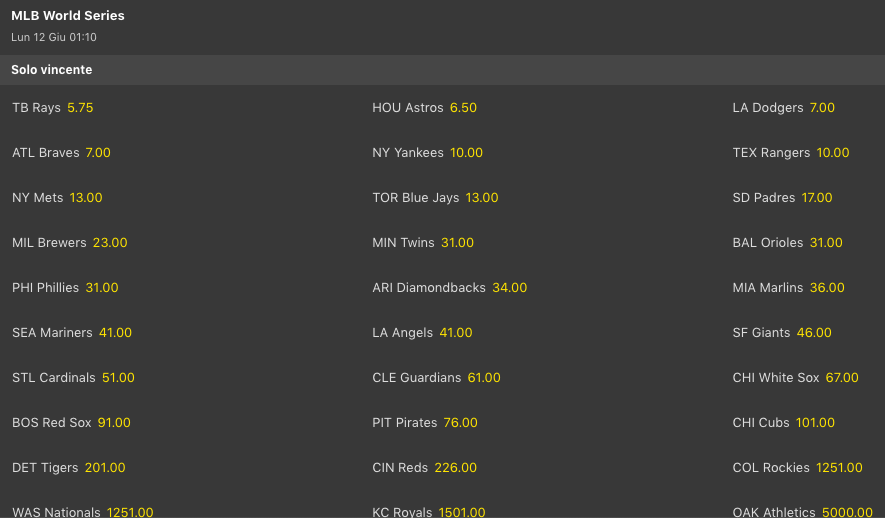The image size is (885, 518).
Task: Select PHI Phillies odds 31.00
Action: tap(102, 288)
